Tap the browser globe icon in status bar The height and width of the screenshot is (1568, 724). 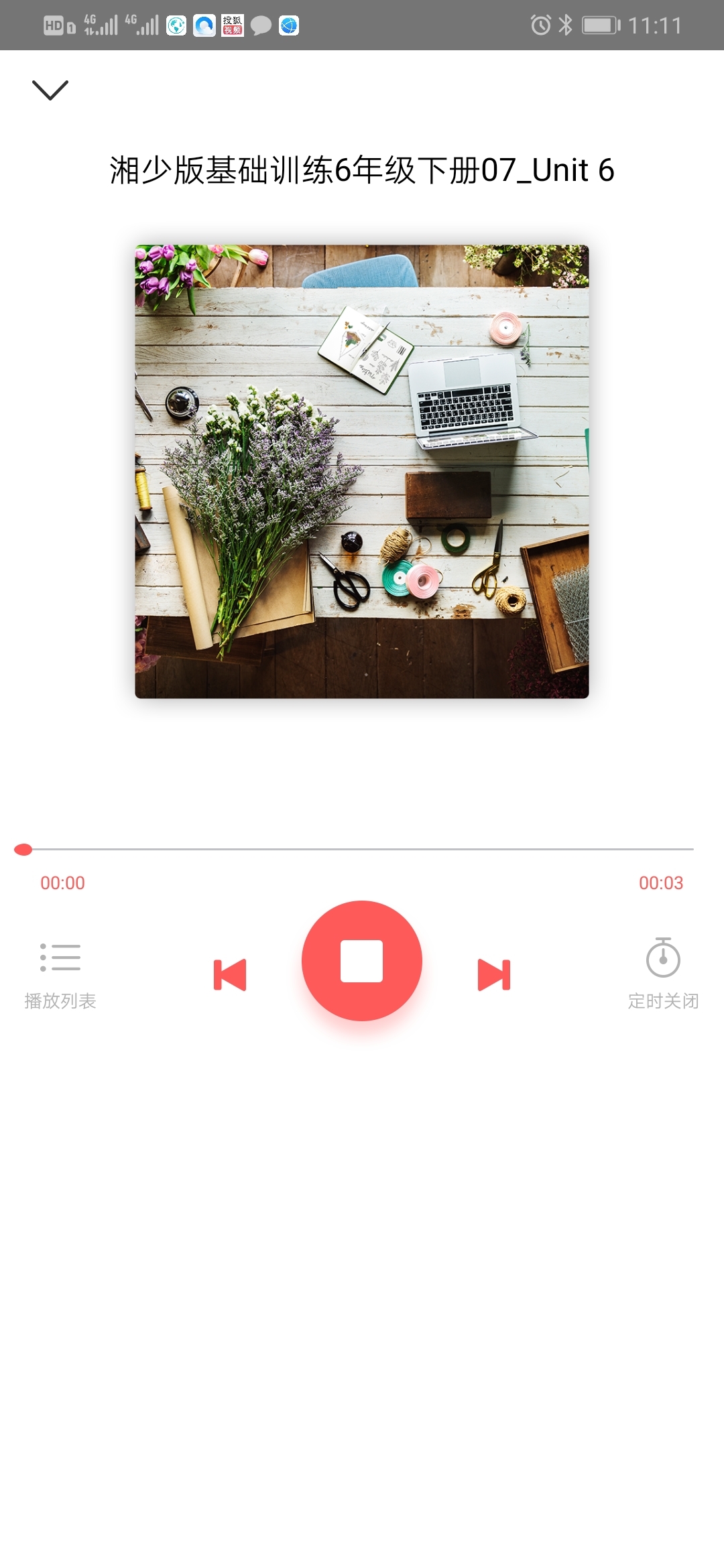click(x=290, y=25)
